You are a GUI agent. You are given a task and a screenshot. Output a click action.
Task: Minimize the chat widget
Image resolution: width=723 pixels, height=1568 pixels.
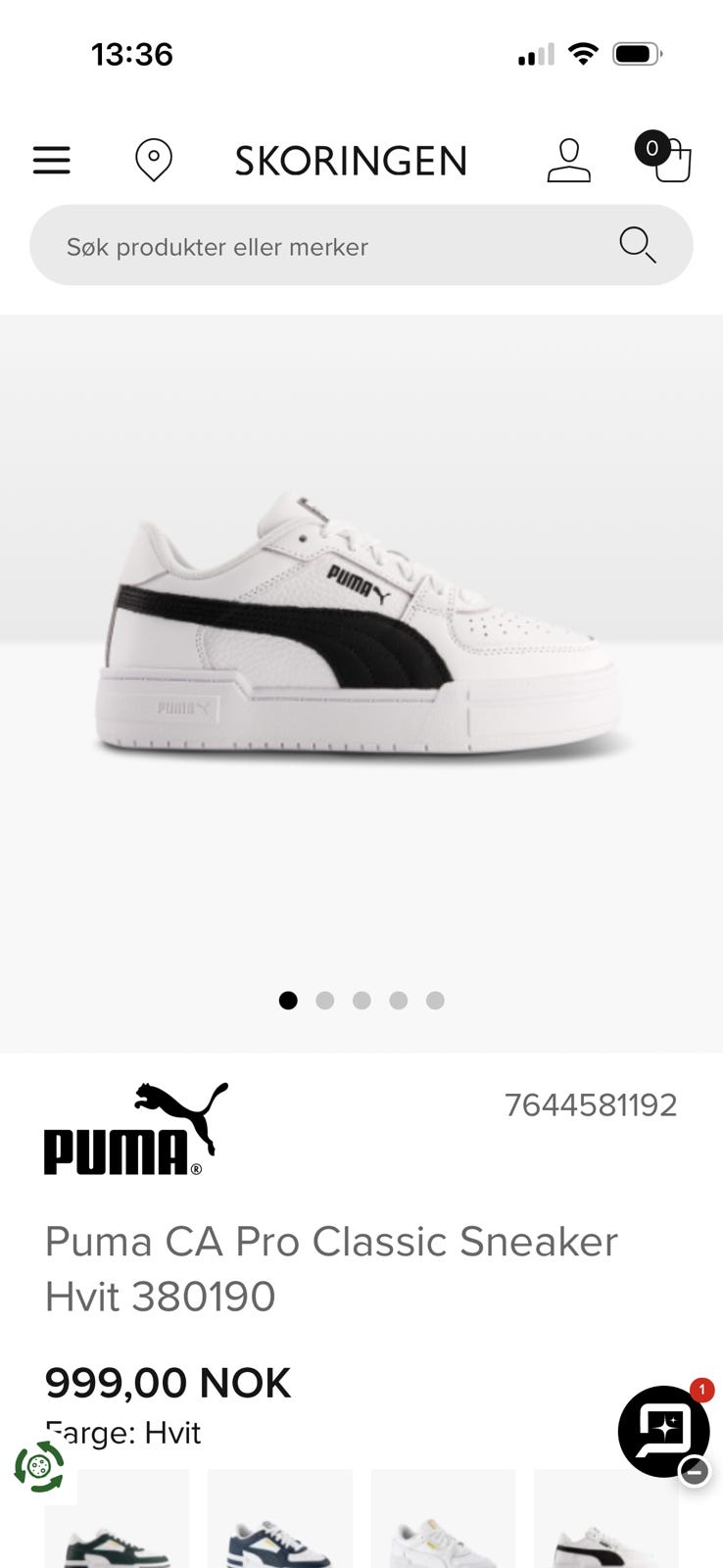695,1471
